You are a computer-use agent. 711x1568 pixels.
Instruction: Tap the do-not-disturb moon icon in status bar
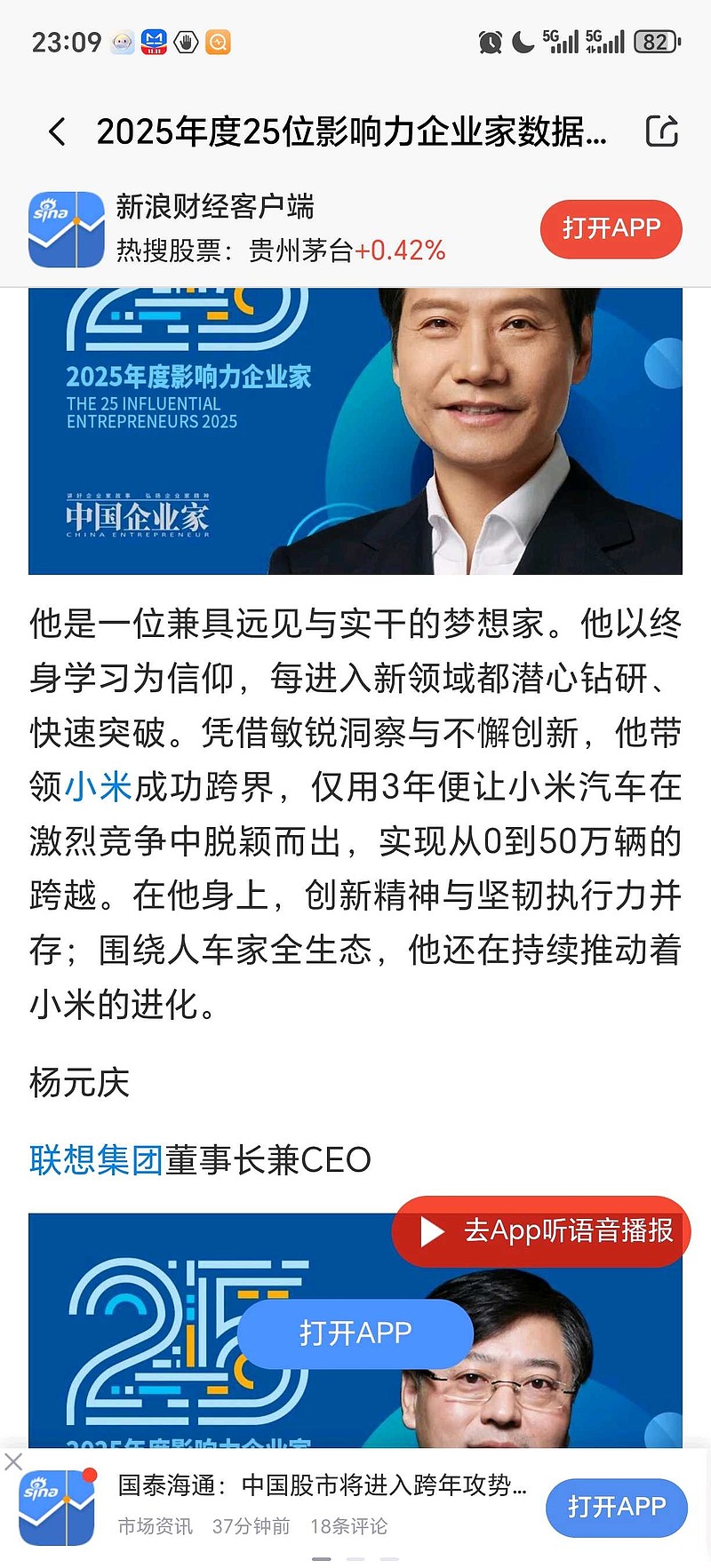[x=523, y=40]
